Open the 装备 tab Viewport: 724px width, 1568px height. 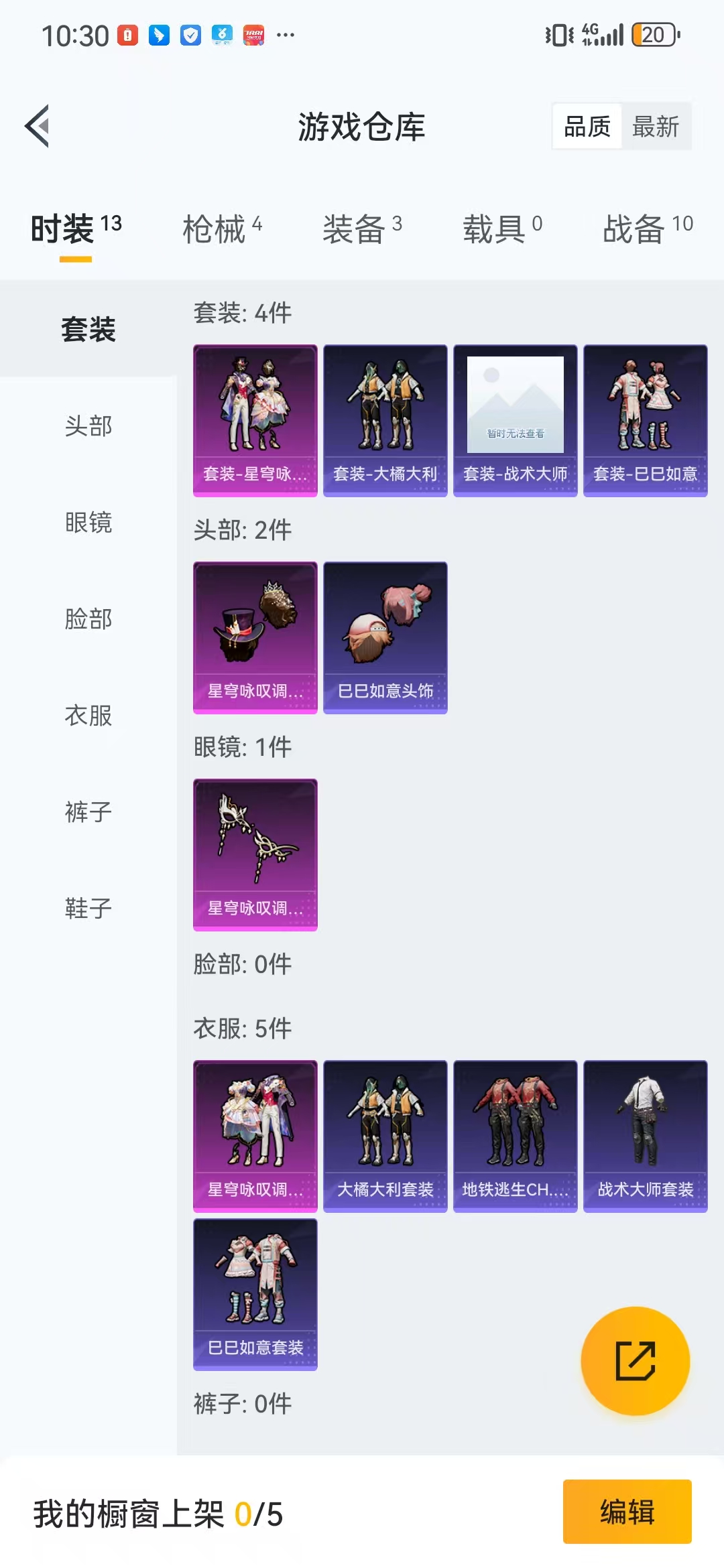tap(362, 229)
